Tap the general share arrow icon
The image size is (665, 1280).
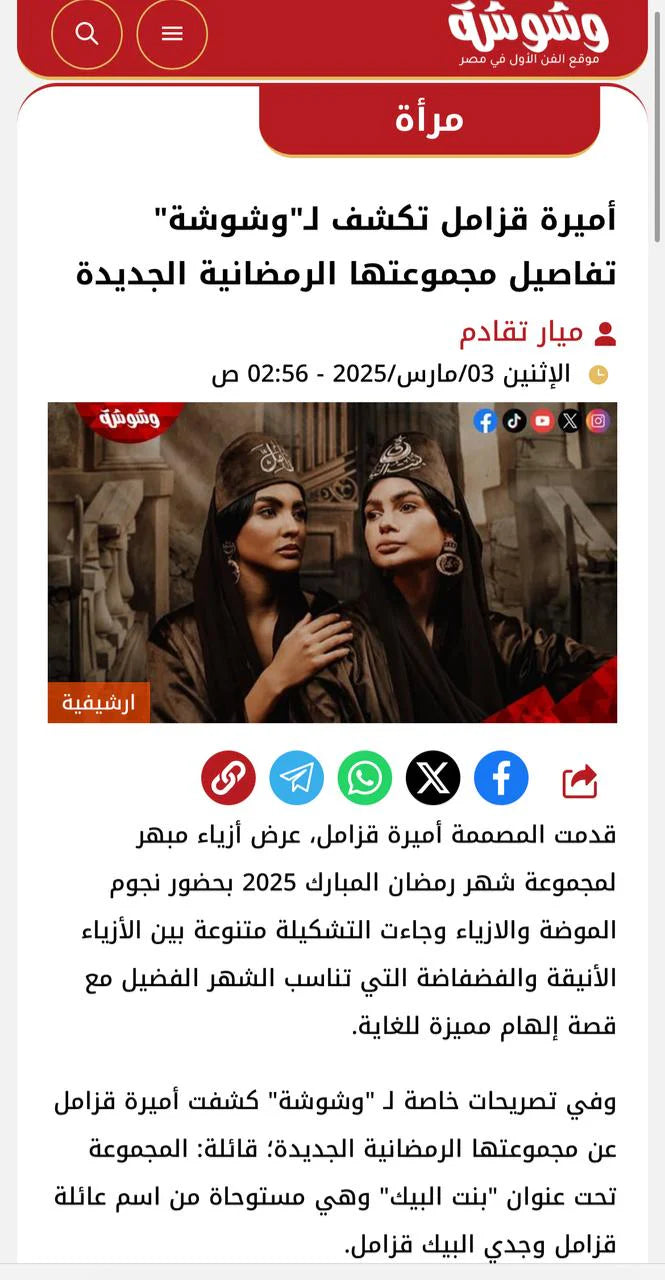[580, 781]
